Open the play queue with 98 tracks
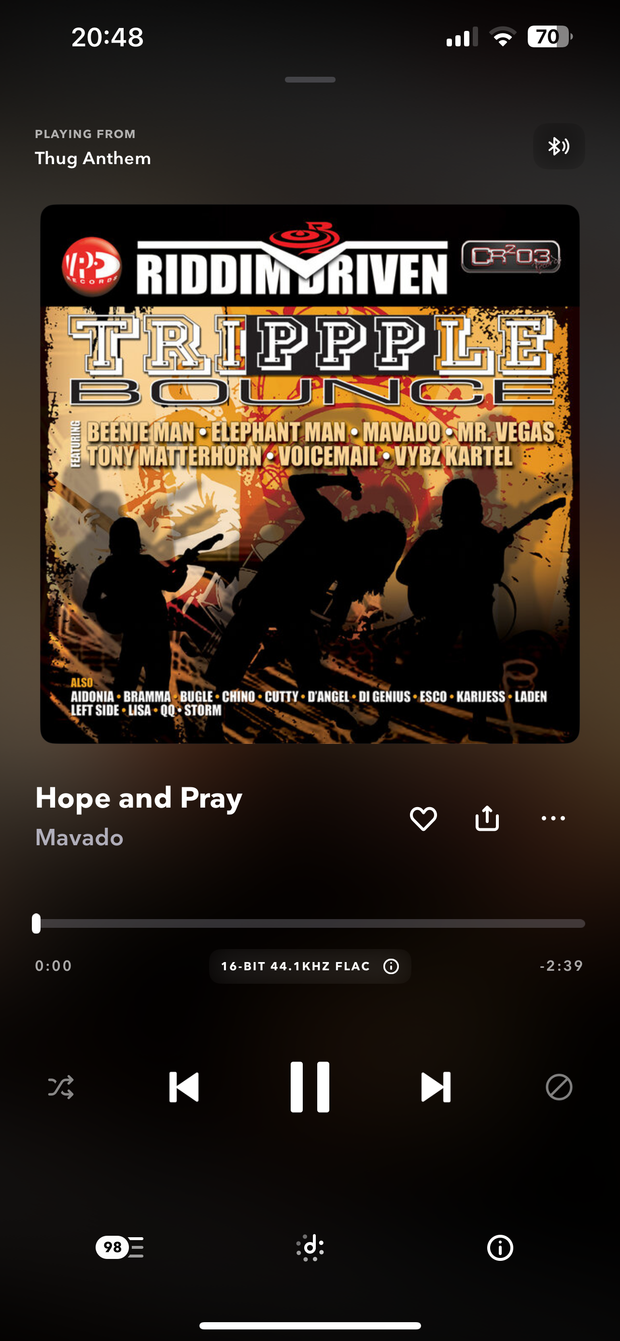Screen dimensions: 620x1341 point(120,1247)
